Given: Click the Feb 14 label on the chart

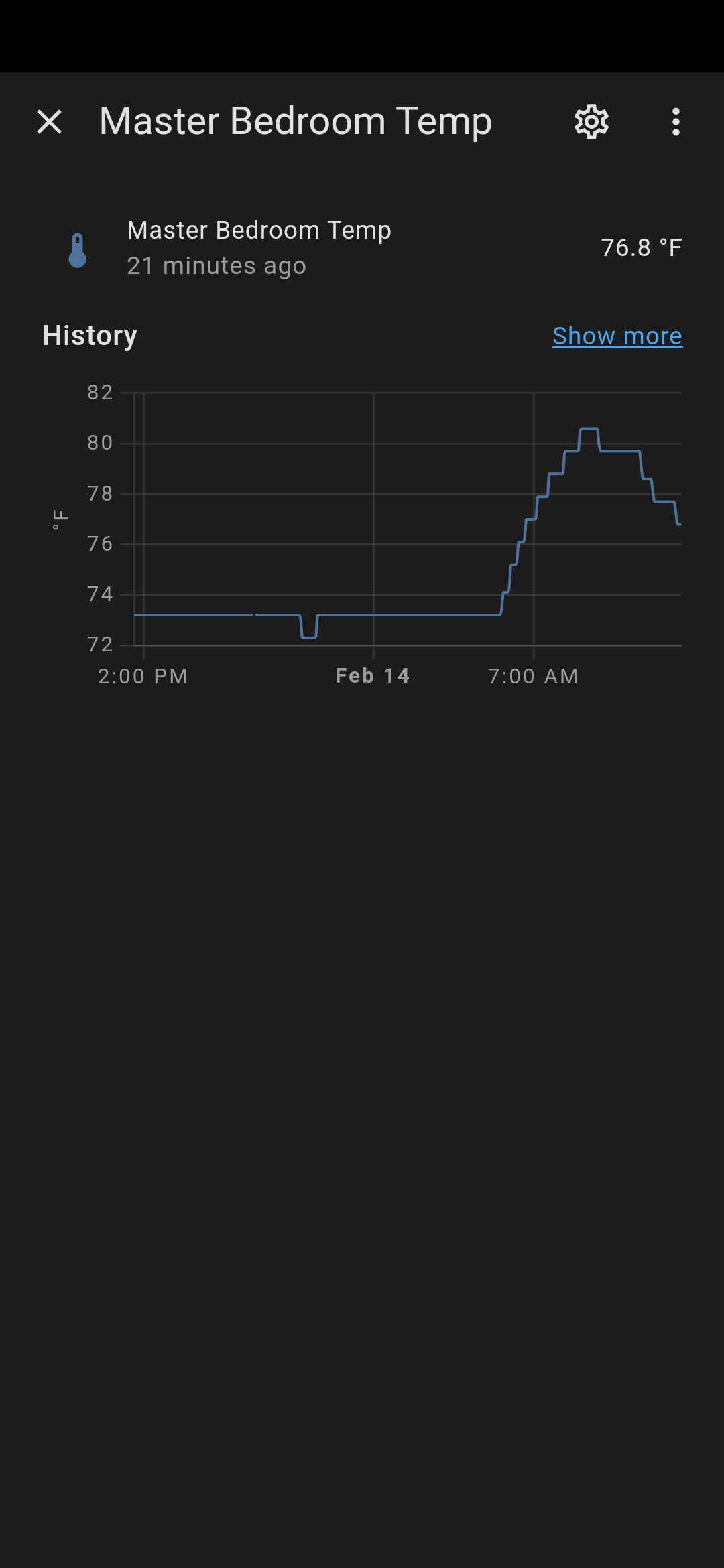Looking at the screenshot, I should pyautogui.click(x=372, y=675).
